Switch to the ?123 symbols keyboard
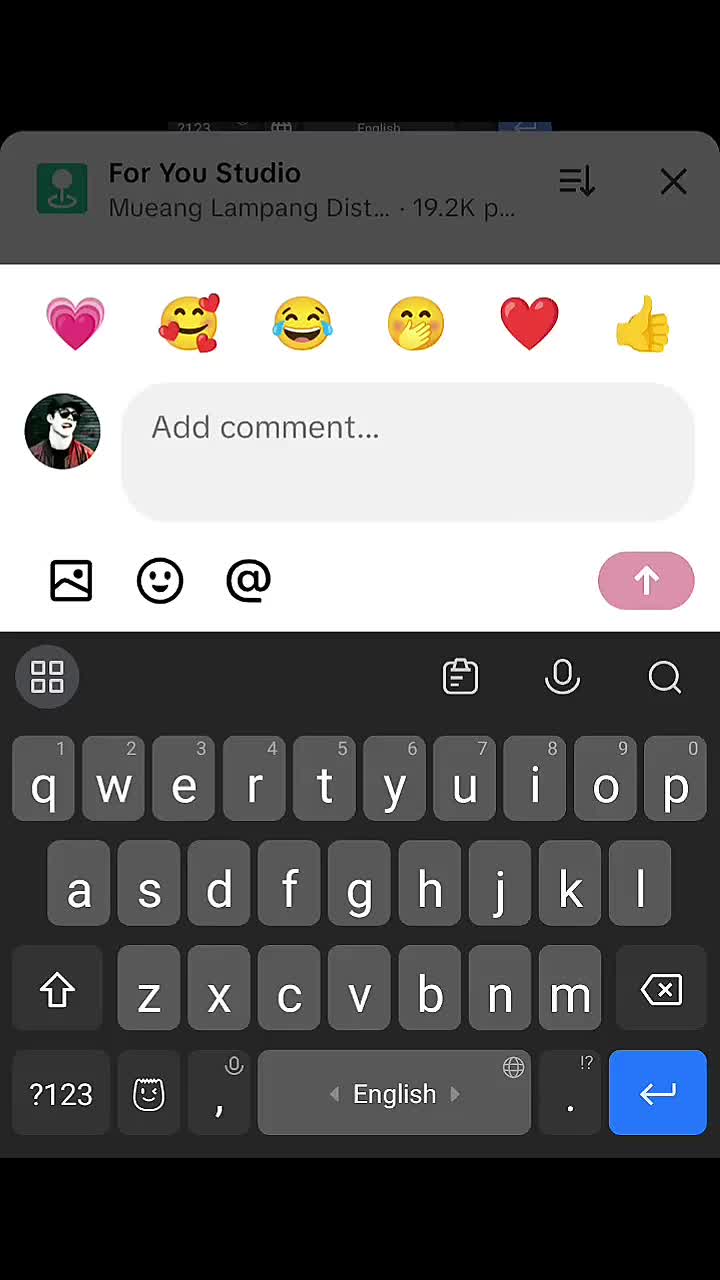This screenshot has height=1280, width=720. point(61,1093)
